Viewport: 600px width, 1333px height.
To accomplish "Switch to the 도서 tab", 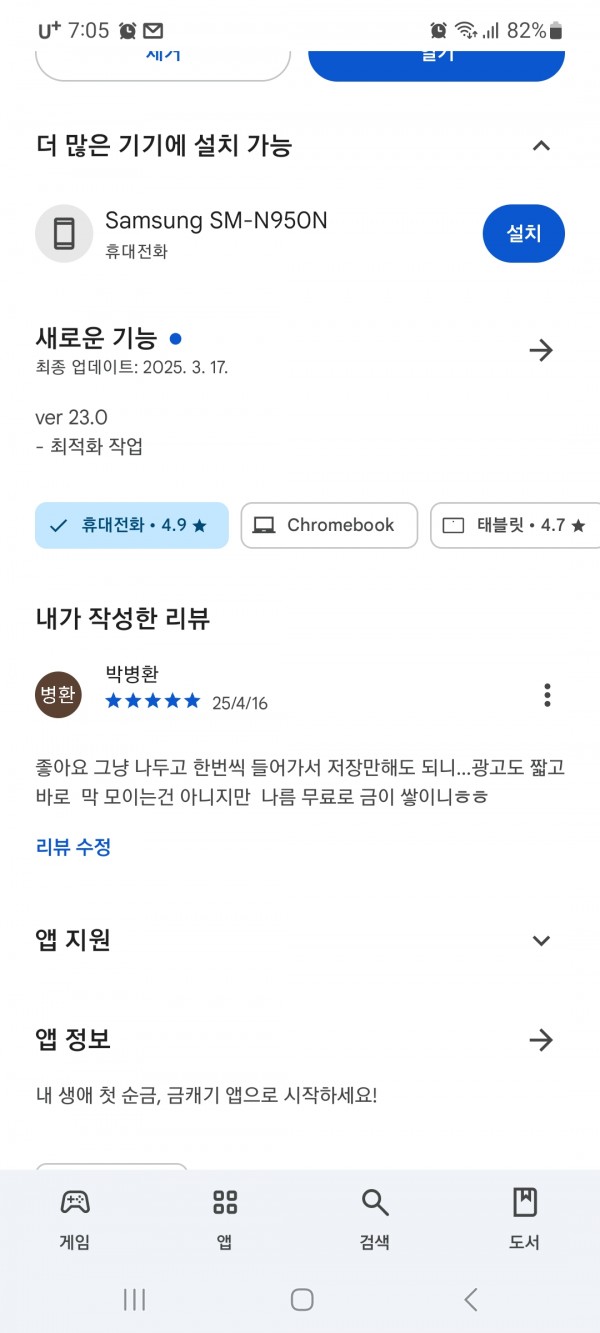I will 524,1219.
